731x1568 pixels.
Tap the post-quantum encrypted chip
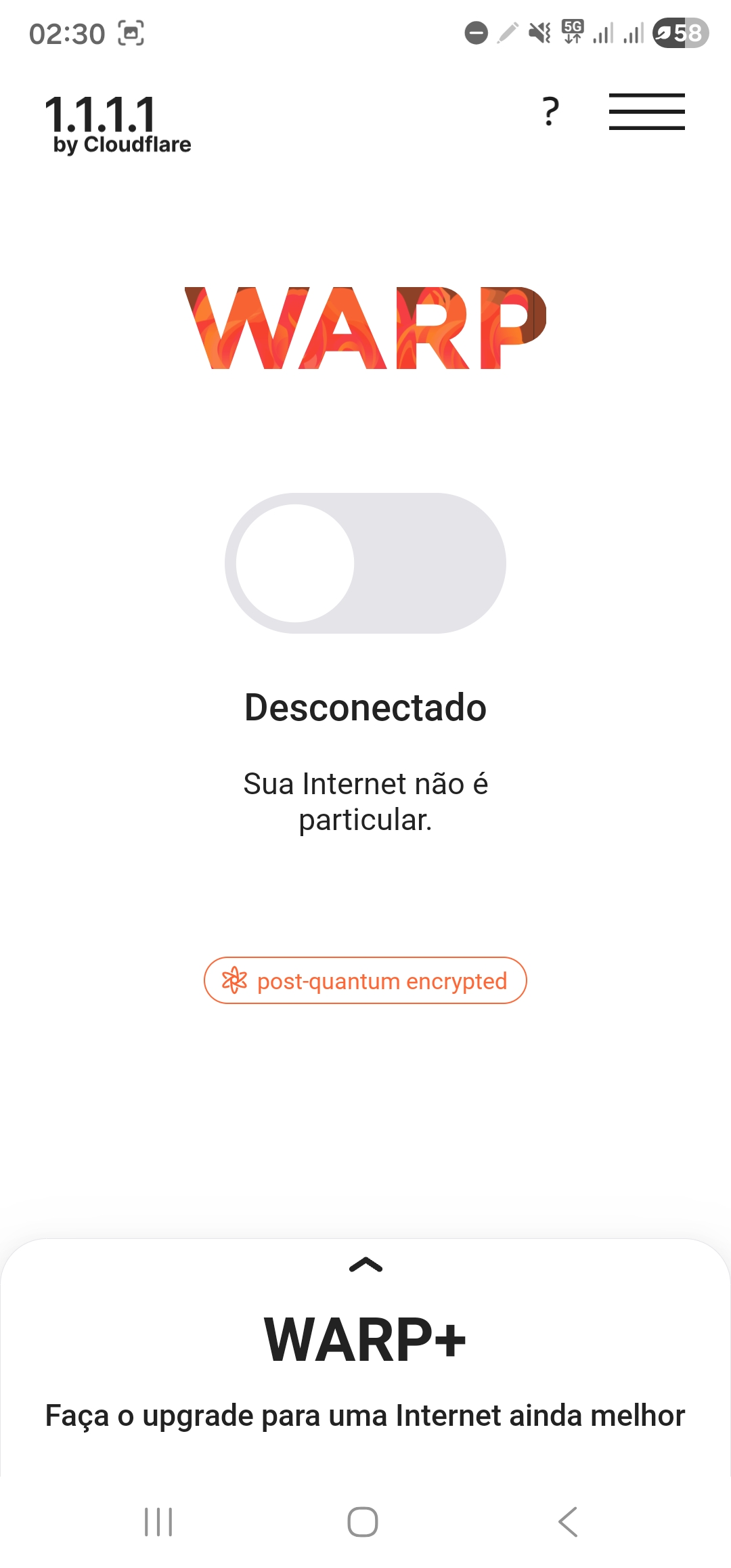click(x=365, y=980)
